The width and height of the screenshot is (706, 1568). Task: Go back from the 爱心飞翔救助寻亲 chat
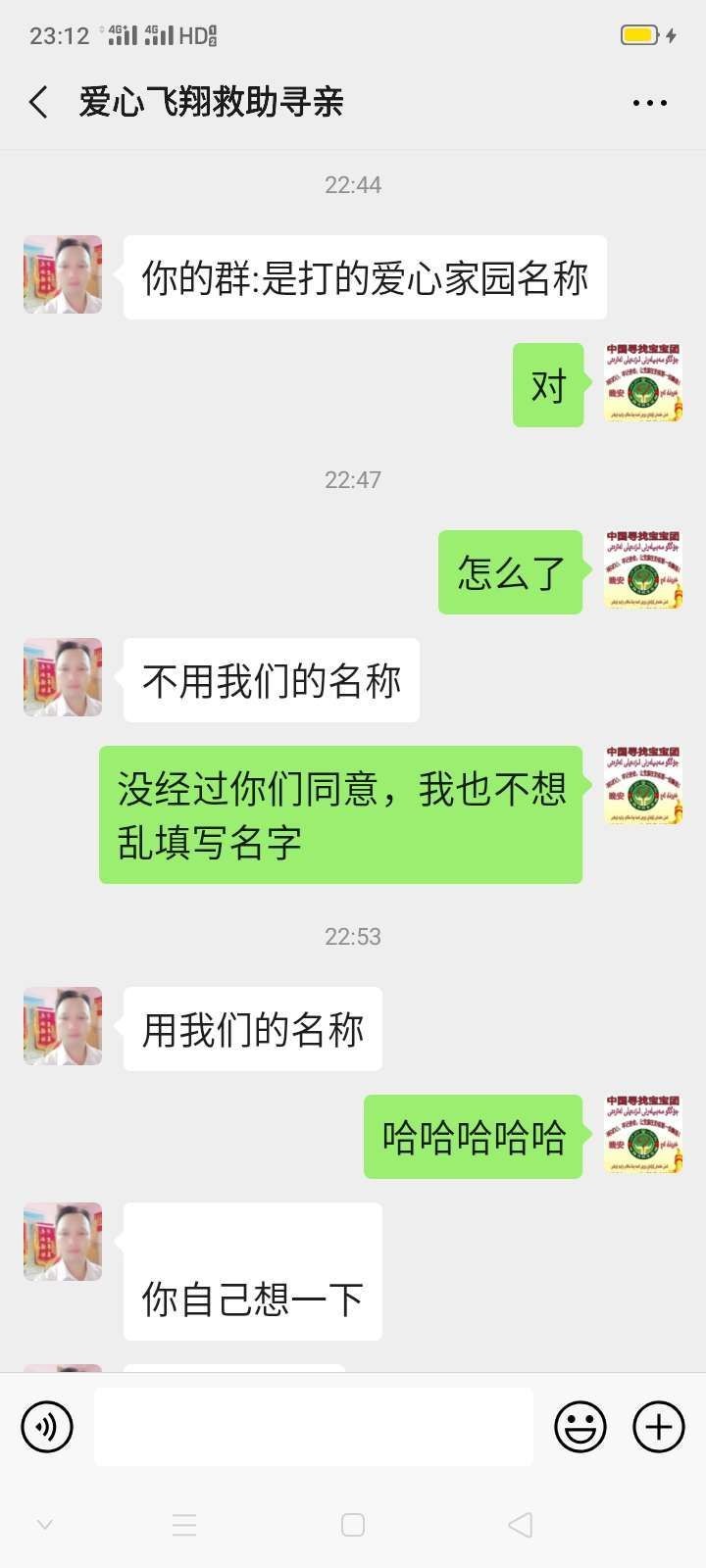[x=39, y=102]
